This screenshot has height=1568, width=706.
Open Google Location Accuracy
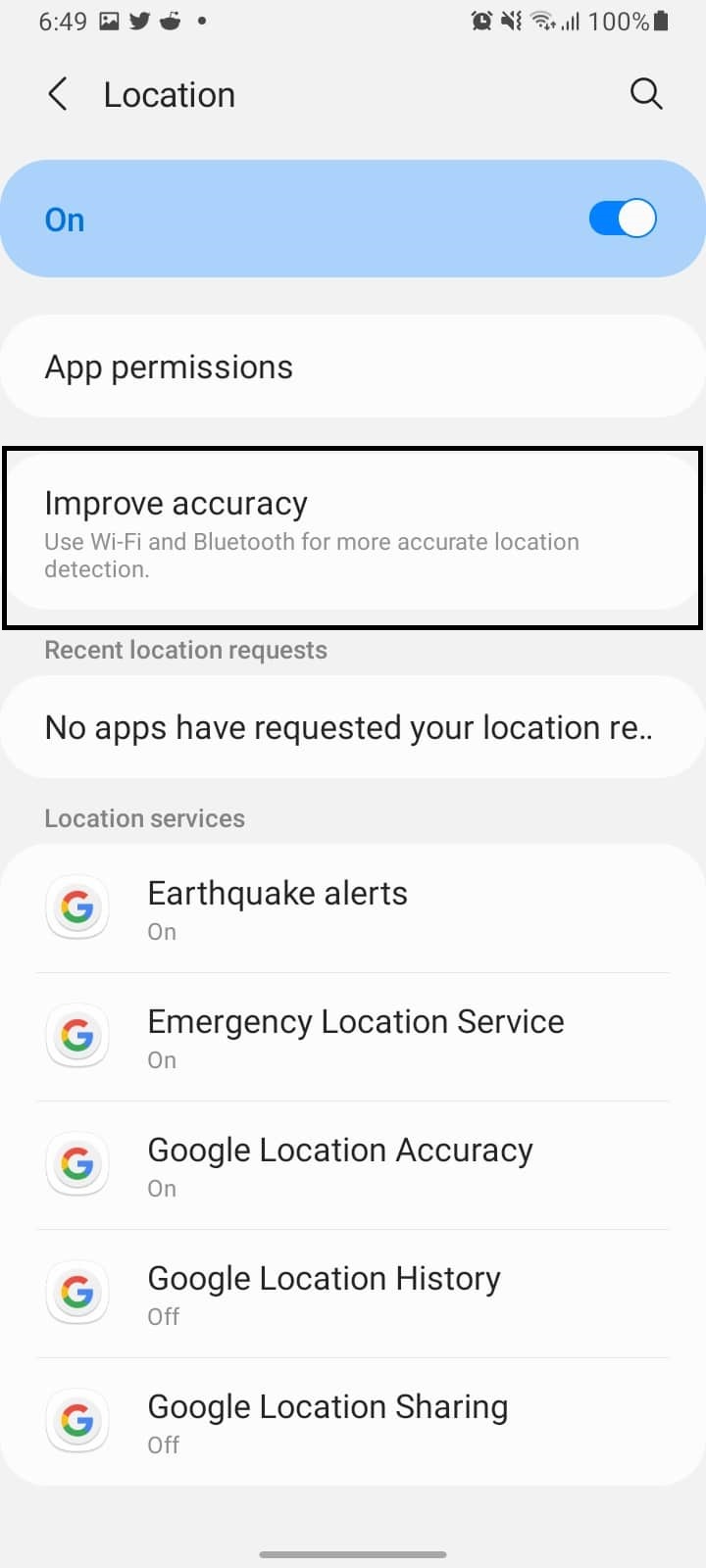(353, 1165)
